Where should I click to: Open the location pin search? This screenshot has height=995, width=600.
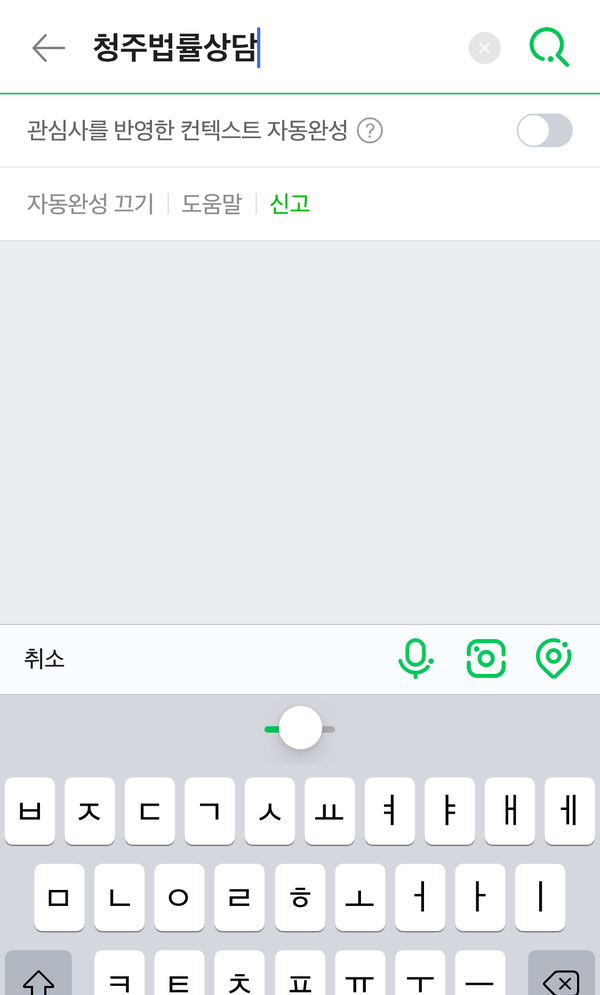[553, 659]
